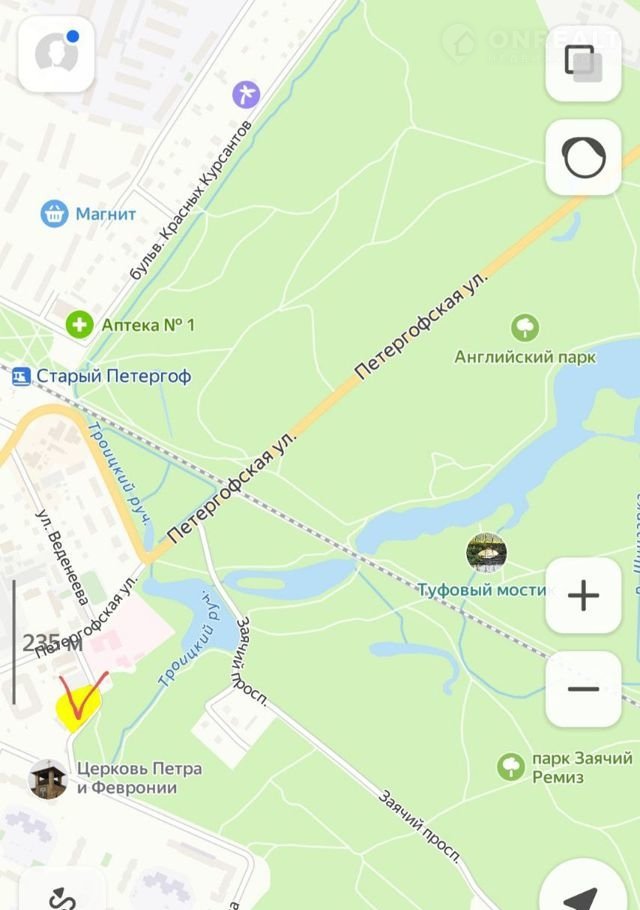Select the Старый Петергоф station marker
The height and width of the screenshot is (910, 640).
tap(22, 377)
